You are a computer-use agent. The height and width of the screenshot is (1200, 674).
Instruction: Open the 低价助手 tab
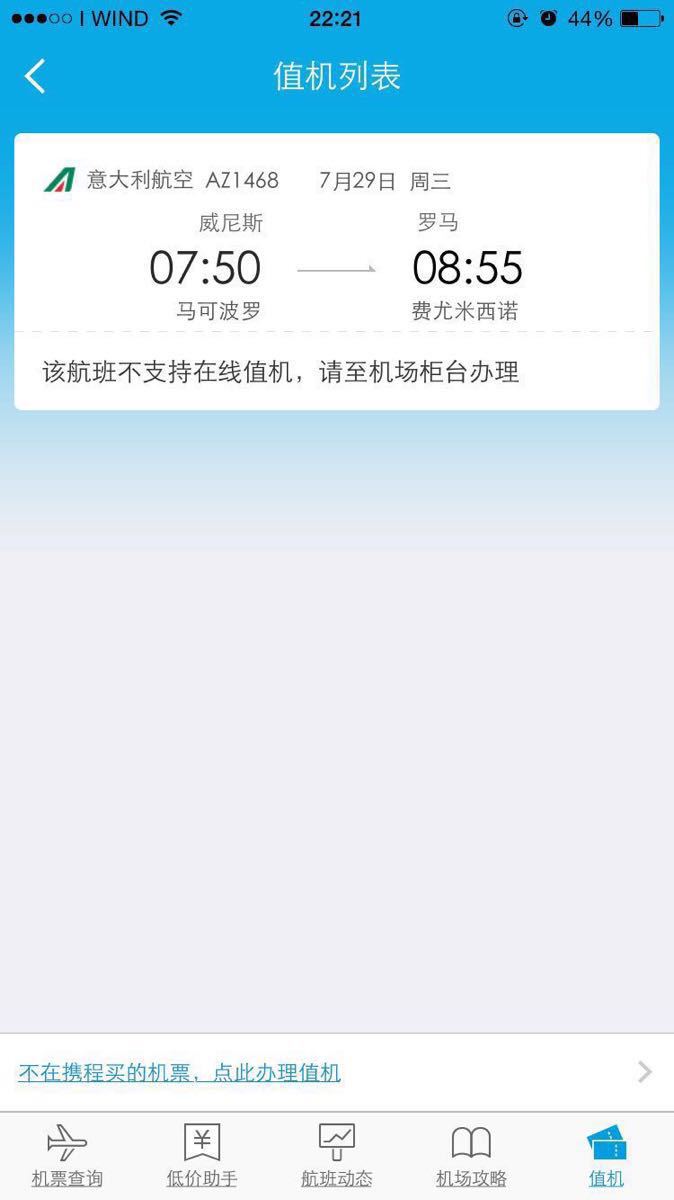point(202,1157)
